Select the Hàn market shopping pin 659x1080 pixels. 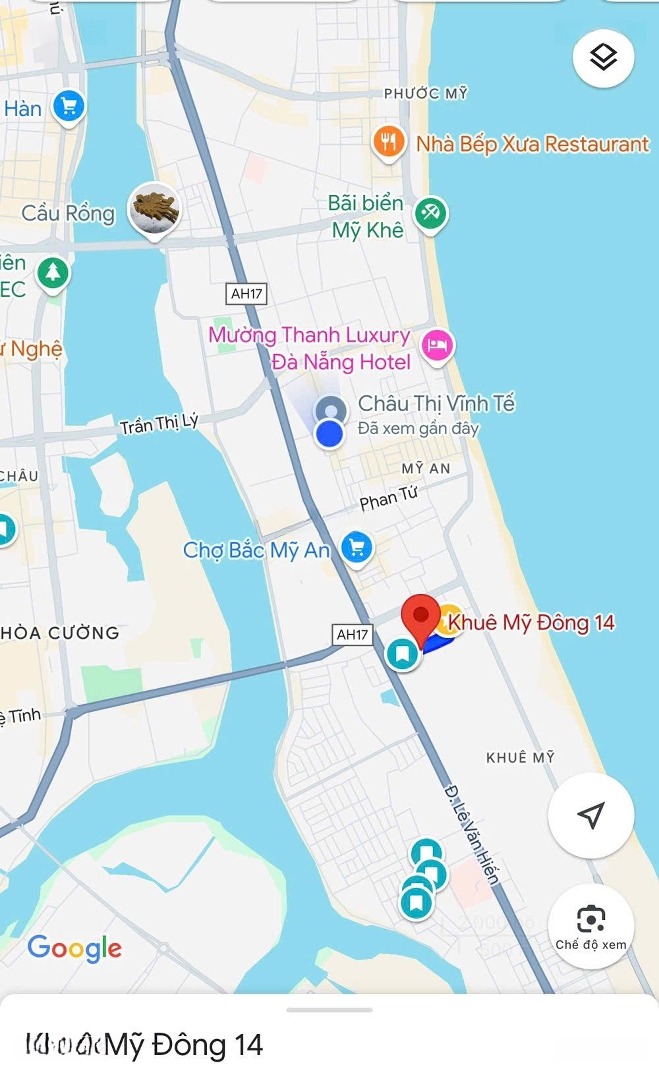[69, 107]
